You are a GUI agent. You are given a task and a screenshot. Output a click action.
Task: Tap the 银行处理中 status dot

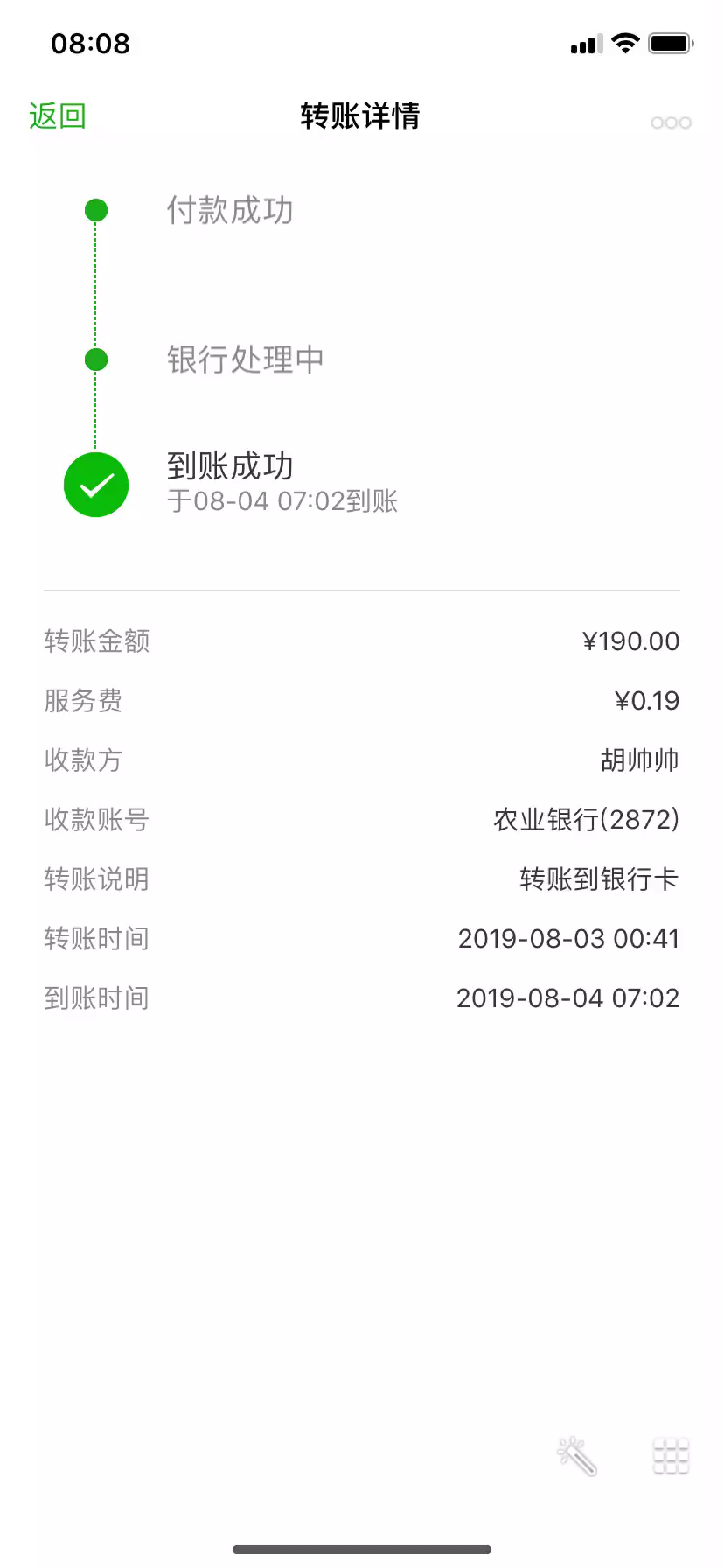pyautogui.click(x=96, y=359)
